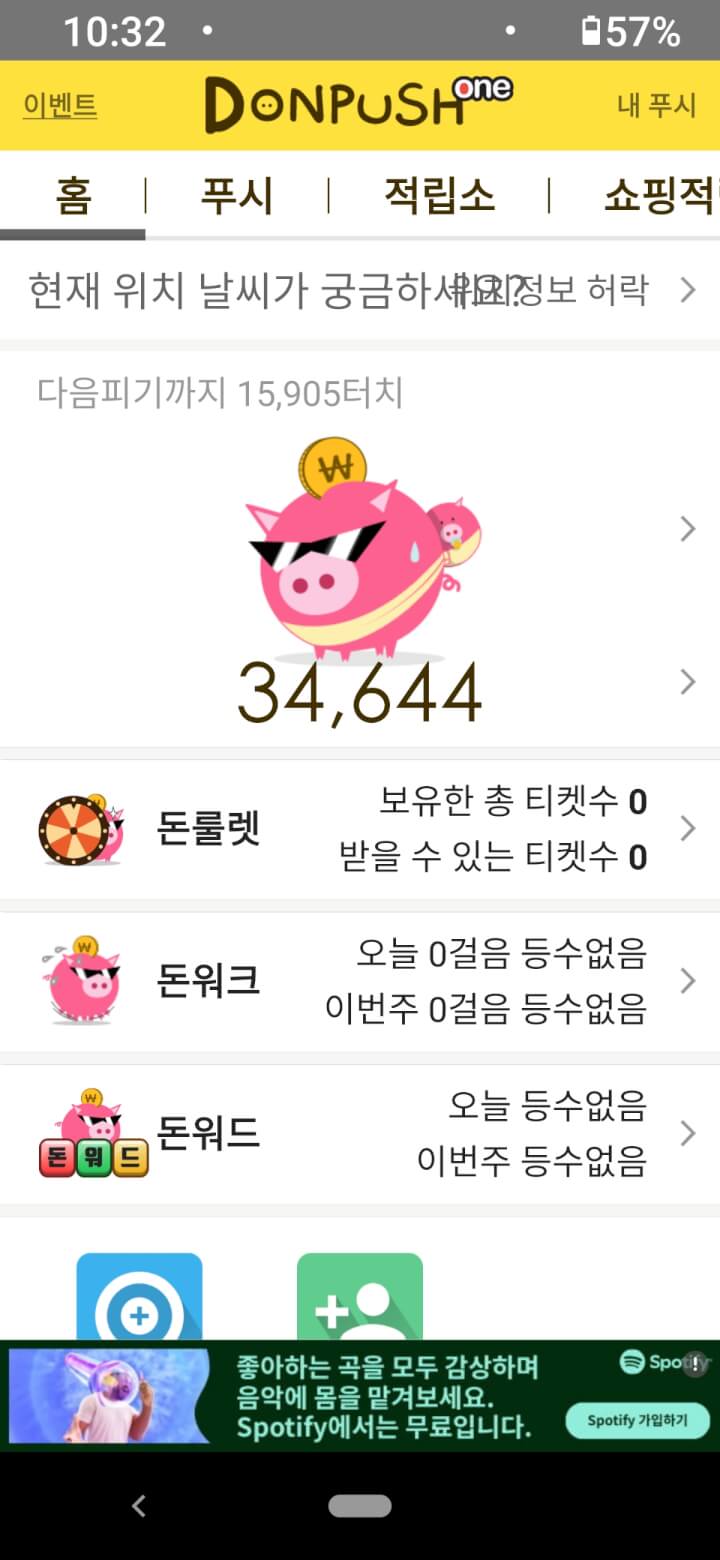The image size is (720, 1560).
Task: Close the Spotify ad banner
Action: coord(696,1364)
